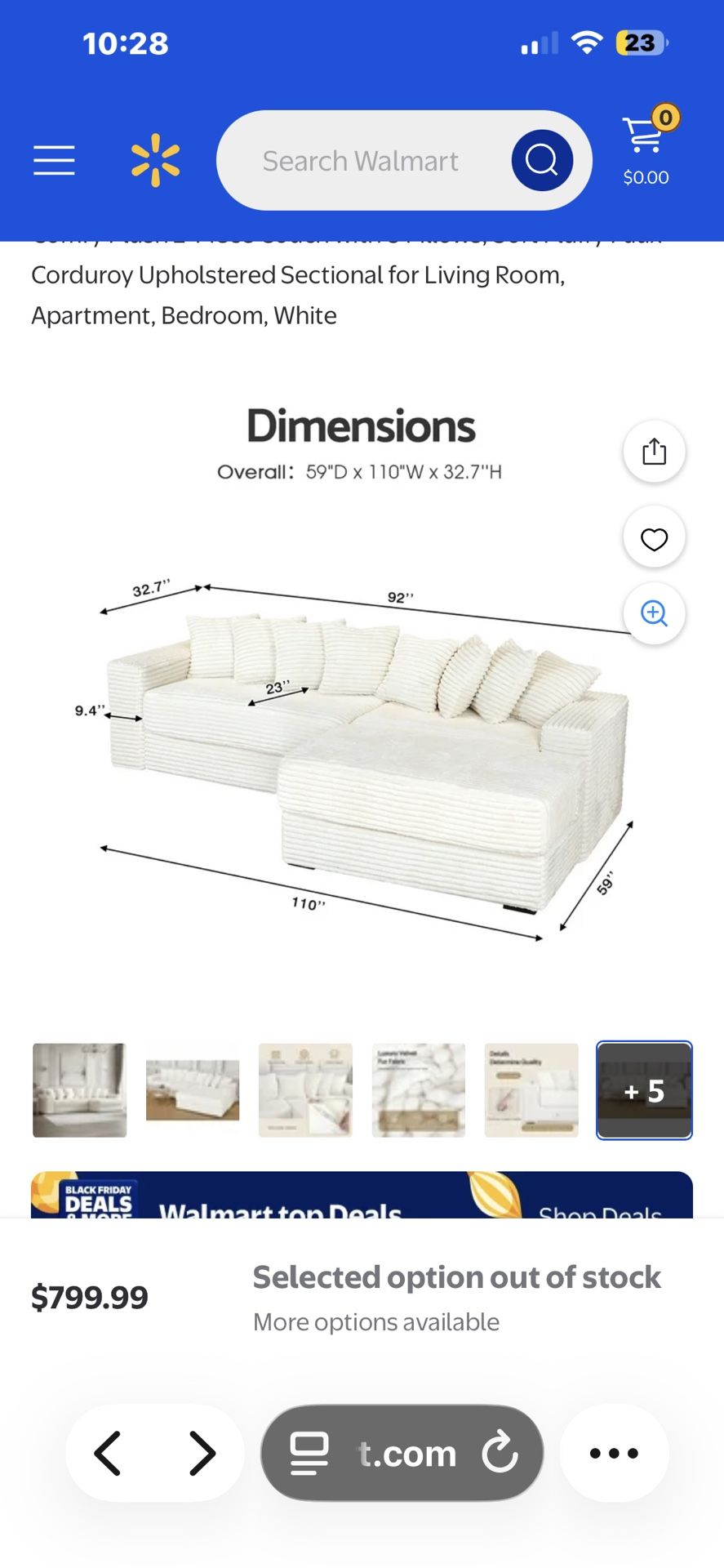Share this product via the share icon
Screen dimensions: 724x1568
pyautogui.click(x=653, y=451)
